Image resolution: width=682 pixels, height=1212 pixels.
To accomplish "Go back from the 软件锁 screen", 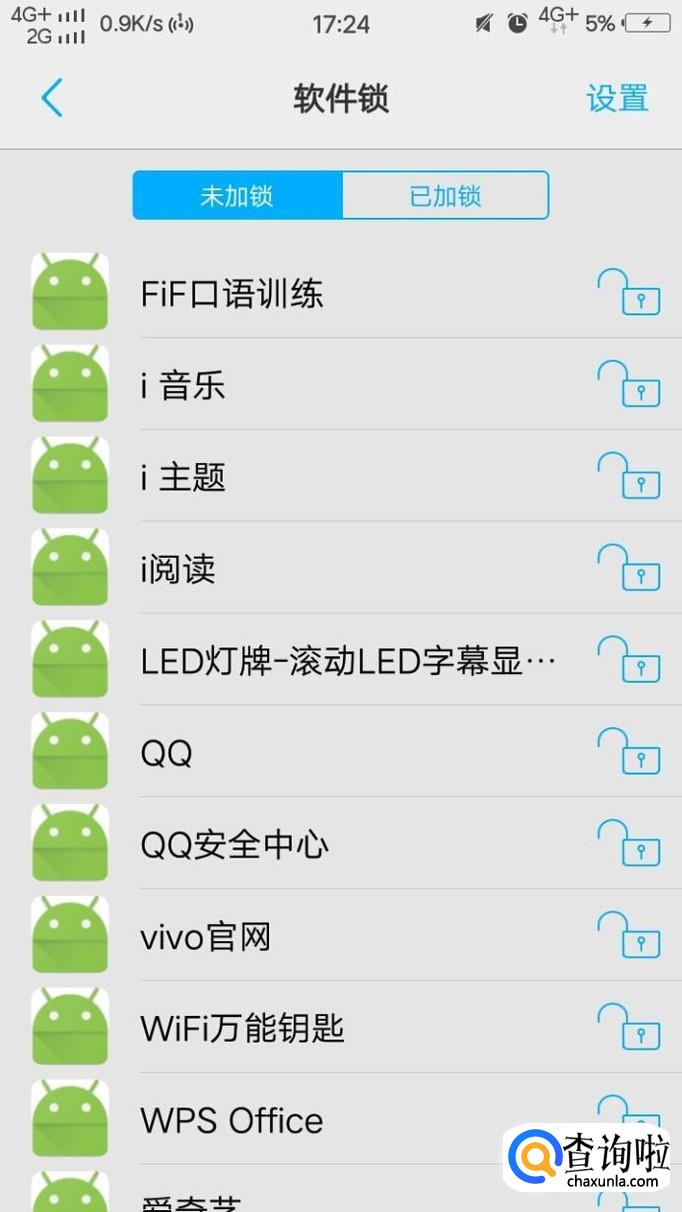I will tap(52, 98).
